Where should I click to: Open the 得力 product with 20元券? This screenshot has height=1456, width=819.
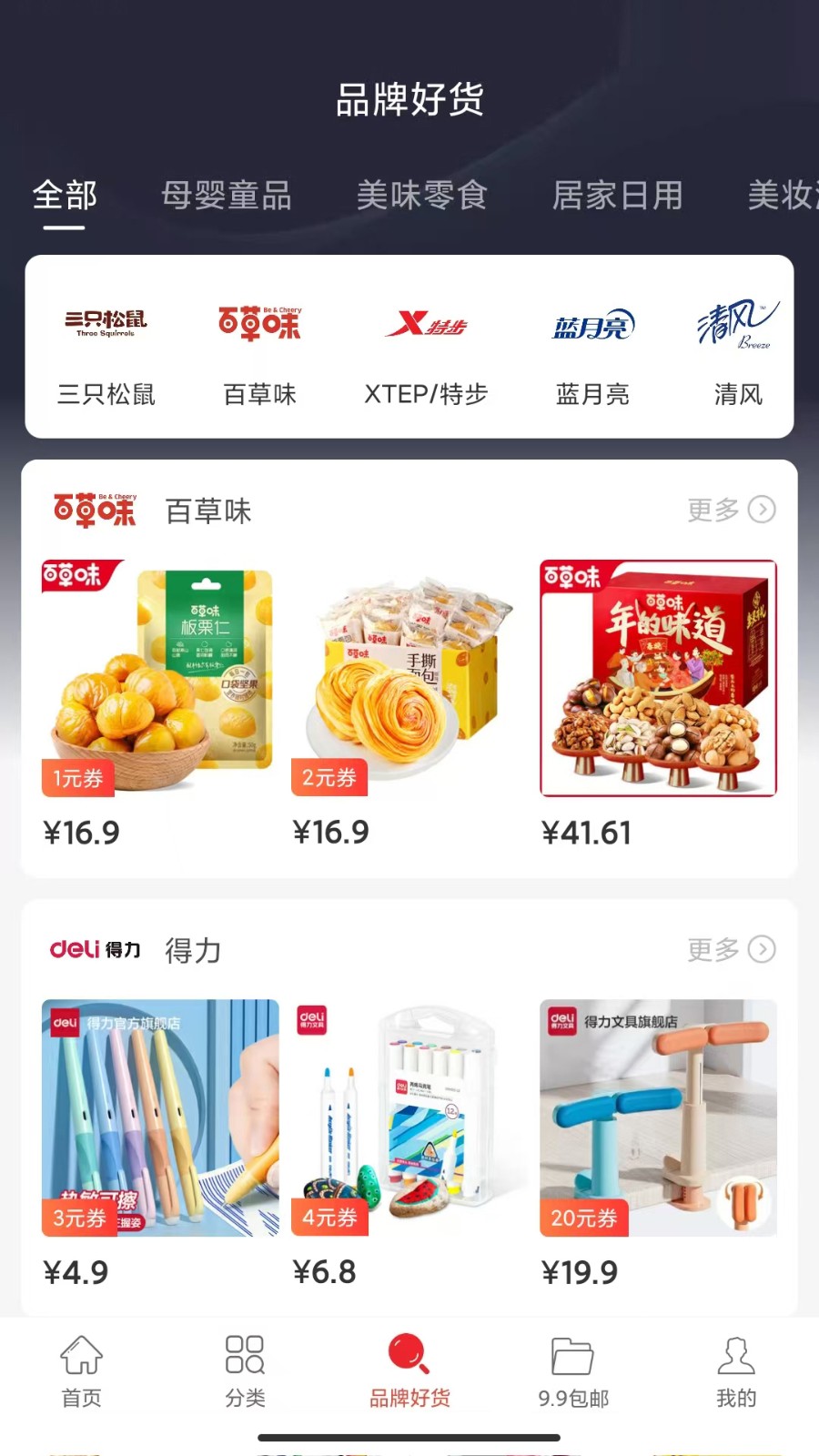coord(658,1118)
